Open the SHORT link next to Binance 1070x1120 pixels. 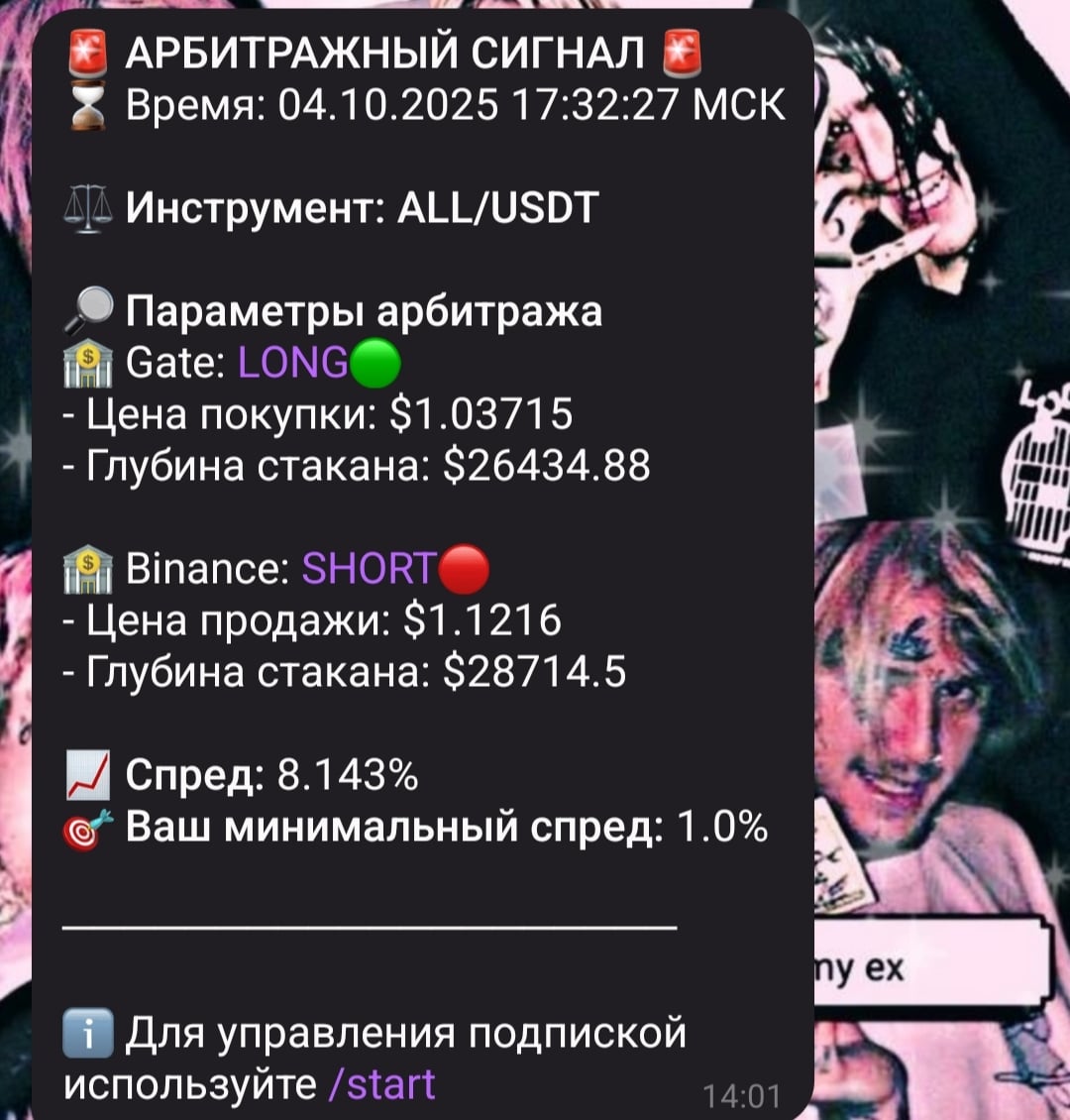(x=367, y=569)
